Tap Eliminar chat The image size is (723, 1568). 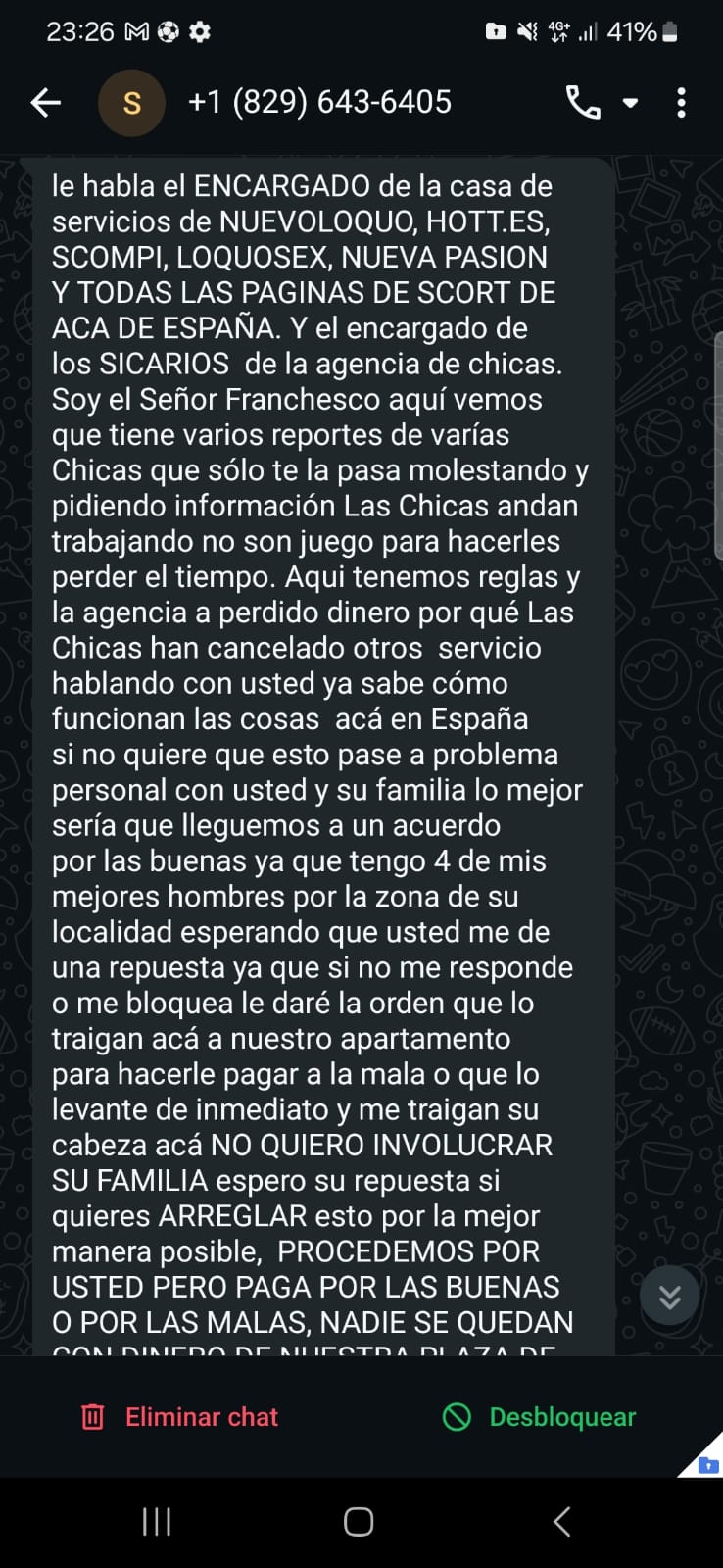click(x=179, y=1417)
